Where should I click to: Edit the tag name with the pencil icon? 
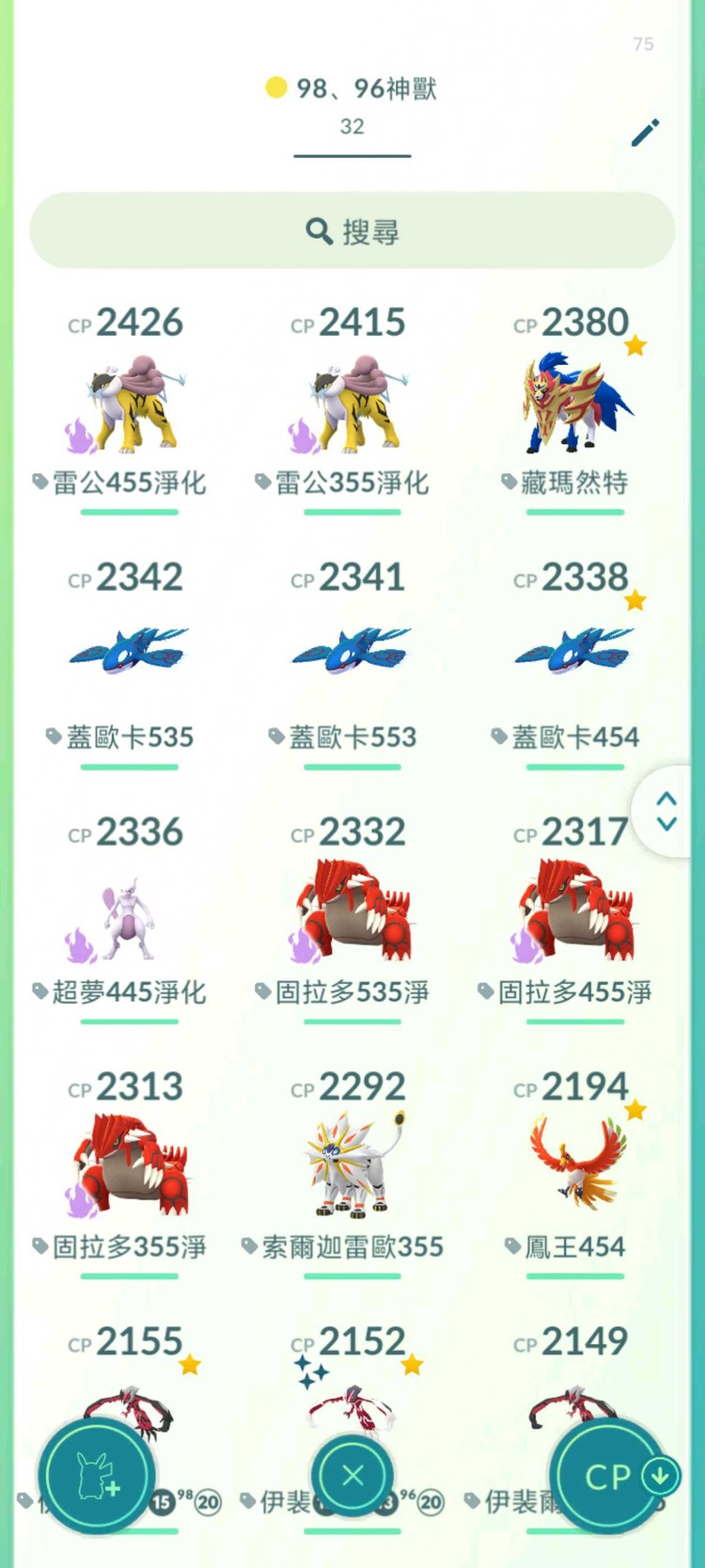[645, 133]
